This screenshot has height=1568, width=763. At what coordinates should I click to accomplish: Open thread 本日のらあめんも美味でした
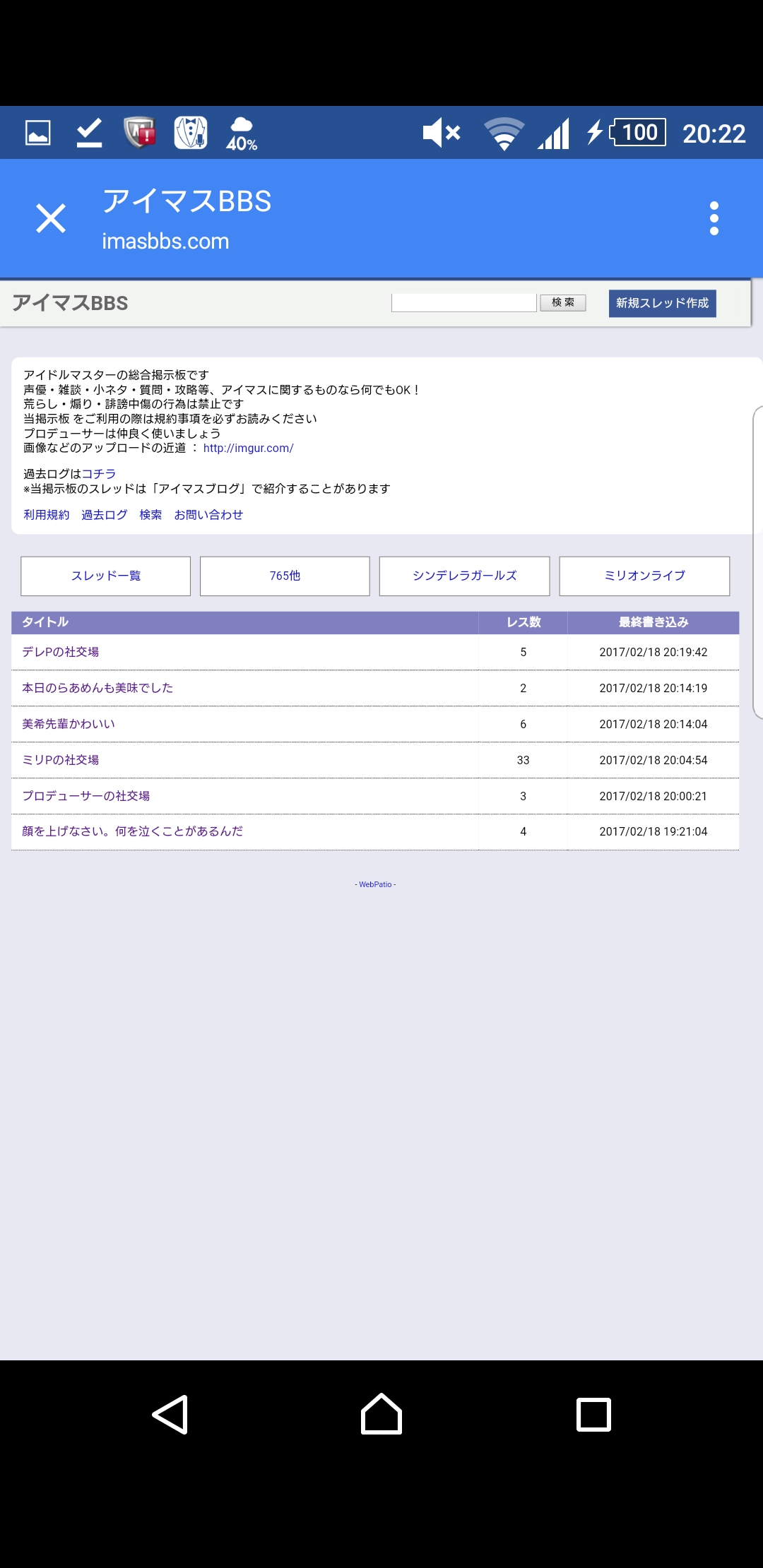97,688
